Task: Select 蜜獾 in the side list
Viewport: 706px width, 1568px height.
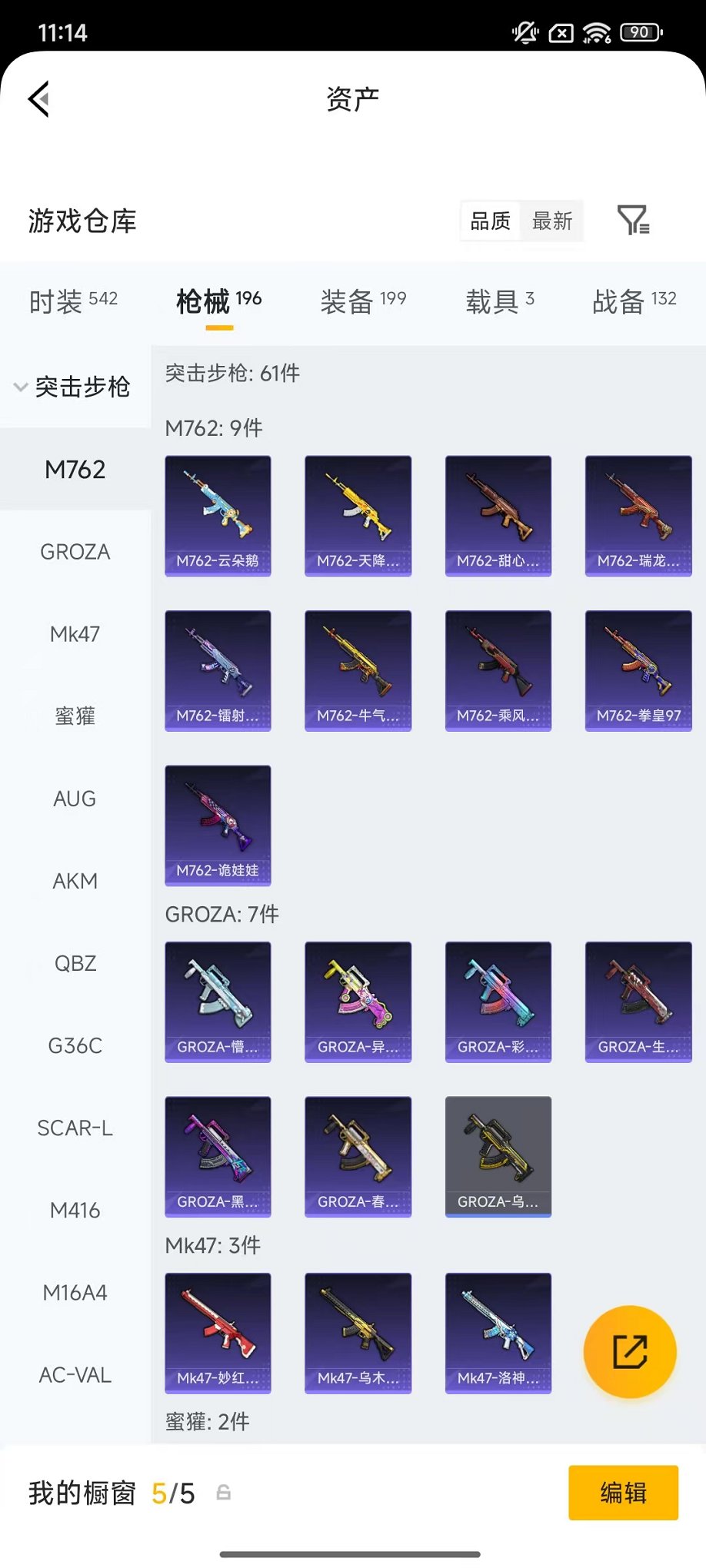Action: [75, 716]
